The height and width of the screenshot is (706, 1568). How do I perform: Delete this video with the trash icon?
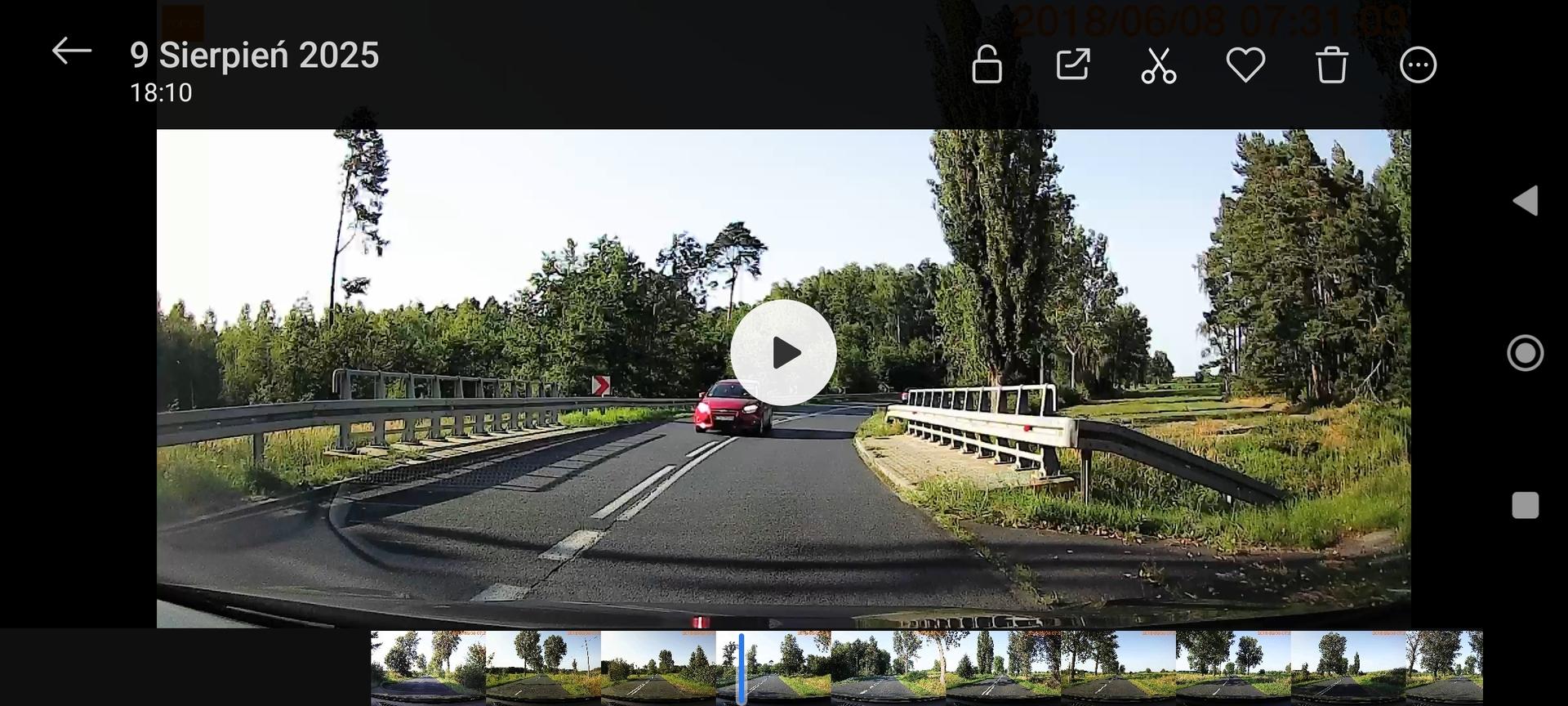click(x=1332, y=65)
